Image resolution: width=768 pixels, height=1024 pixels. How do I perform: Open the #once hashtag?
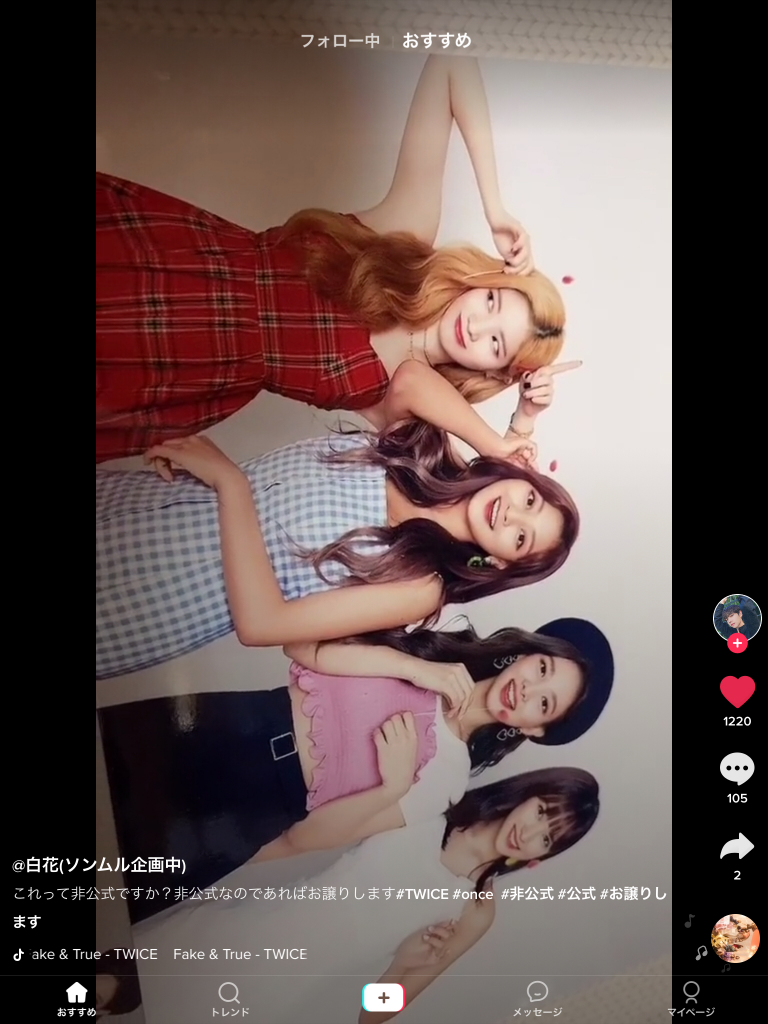point(473,894)
